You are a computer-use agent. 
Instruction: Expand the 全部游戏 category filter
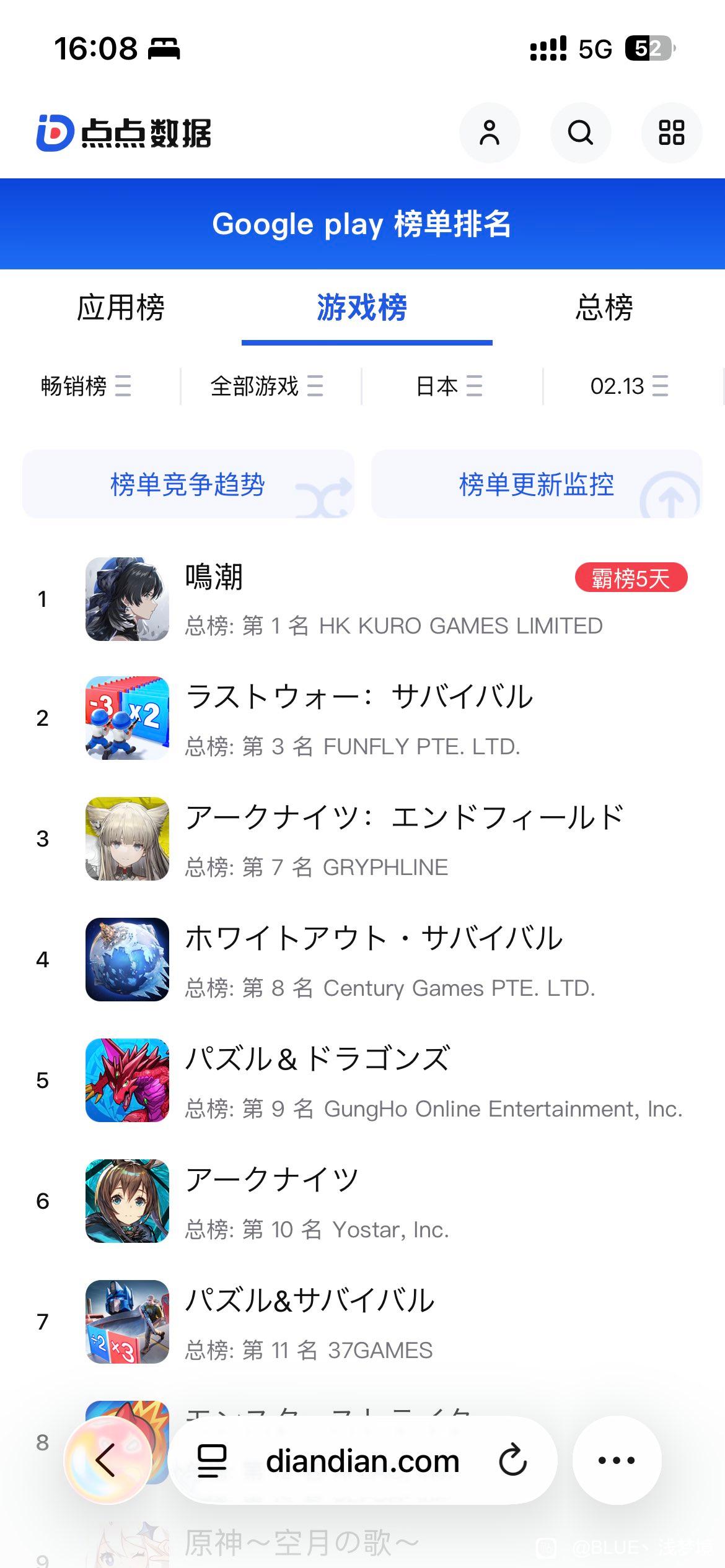(266, 386)
